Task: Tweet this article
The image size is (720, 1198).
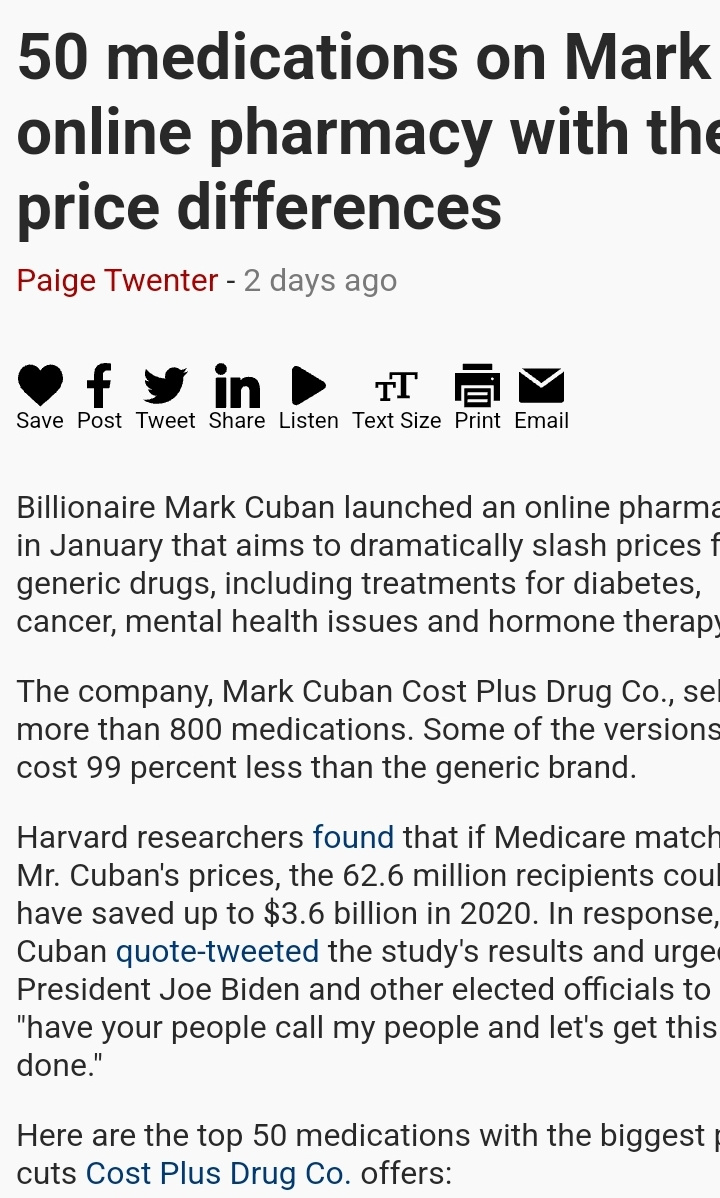Action: pos(165,397)
